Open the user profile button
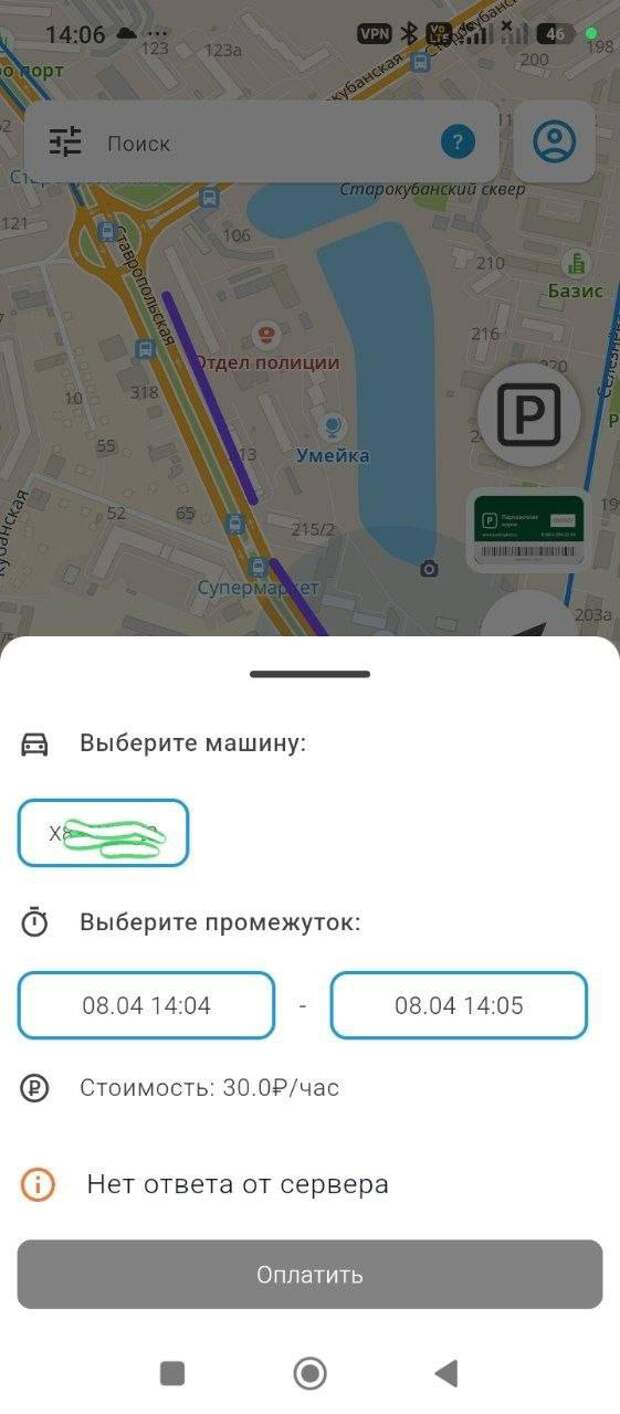620x1414 pixels. coord(554,142)
